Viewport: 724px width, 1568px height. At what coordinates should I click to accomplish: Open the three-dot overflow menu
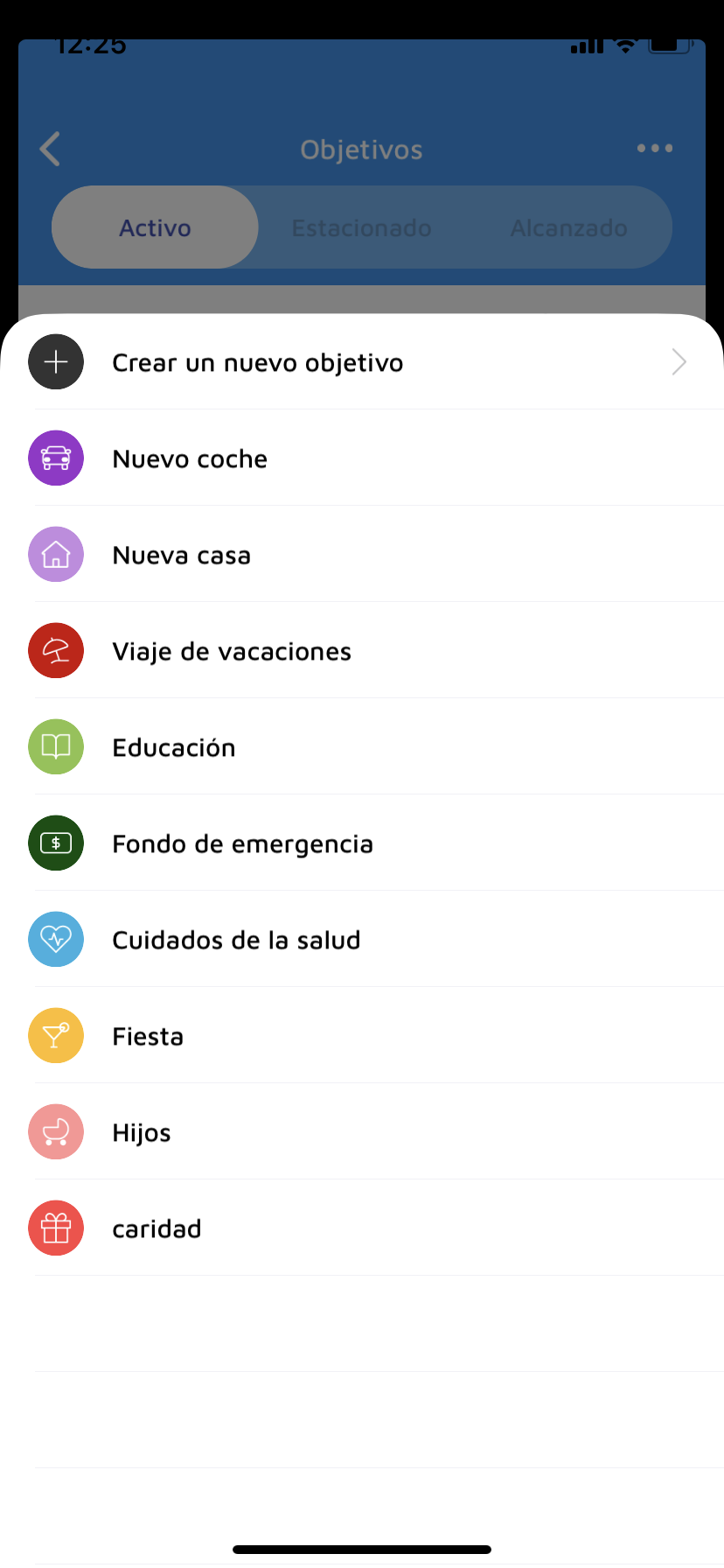click(655, 149)
